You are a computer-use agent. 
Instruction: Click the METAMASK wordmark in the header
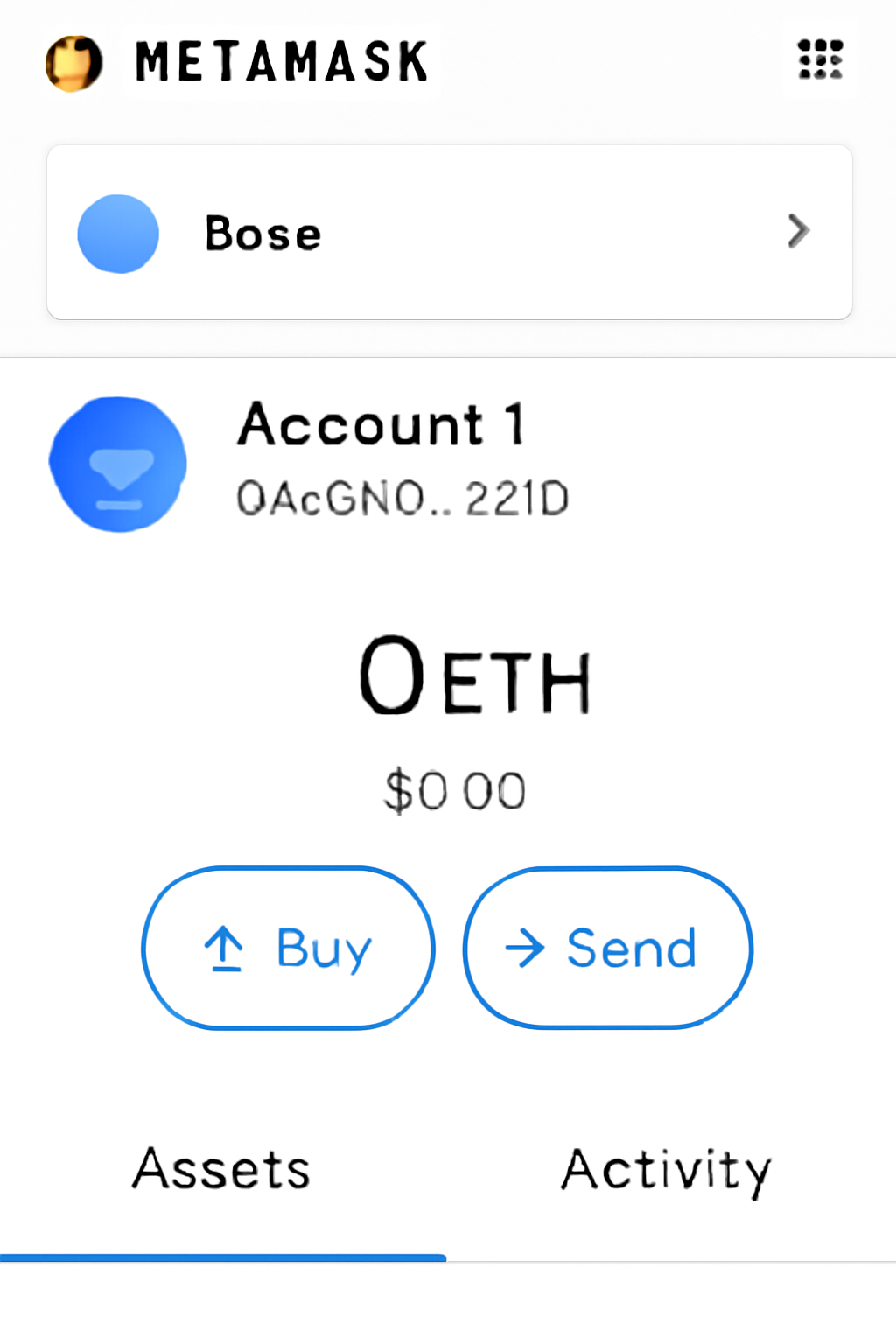click(279, 60)
